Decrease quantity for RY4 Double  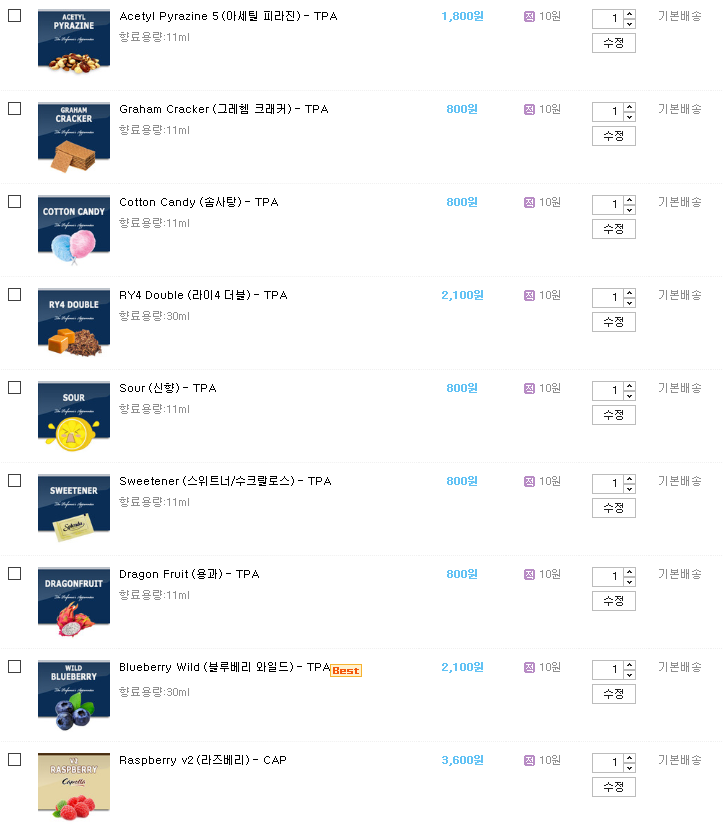[629, 302]
